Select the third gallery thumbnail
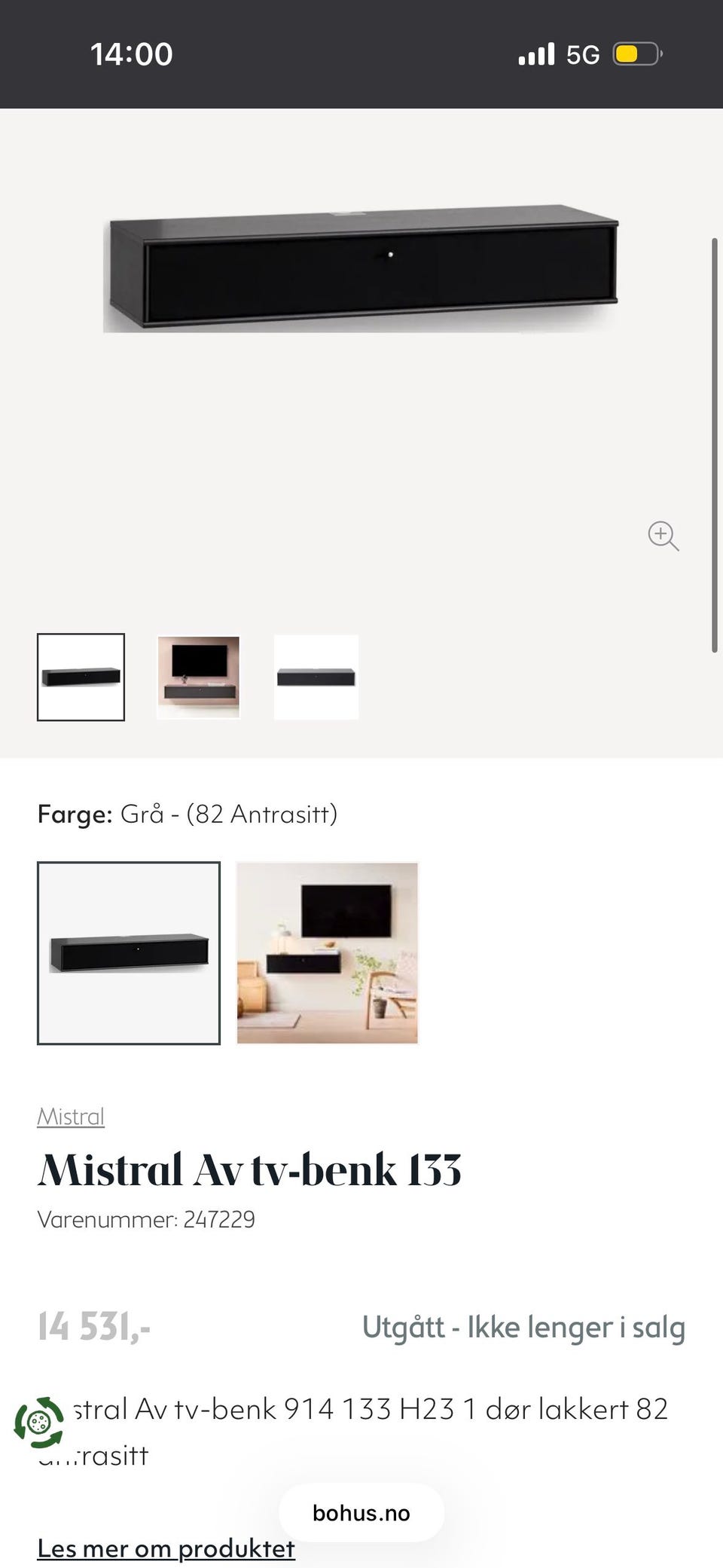 [x=316, y=677]
